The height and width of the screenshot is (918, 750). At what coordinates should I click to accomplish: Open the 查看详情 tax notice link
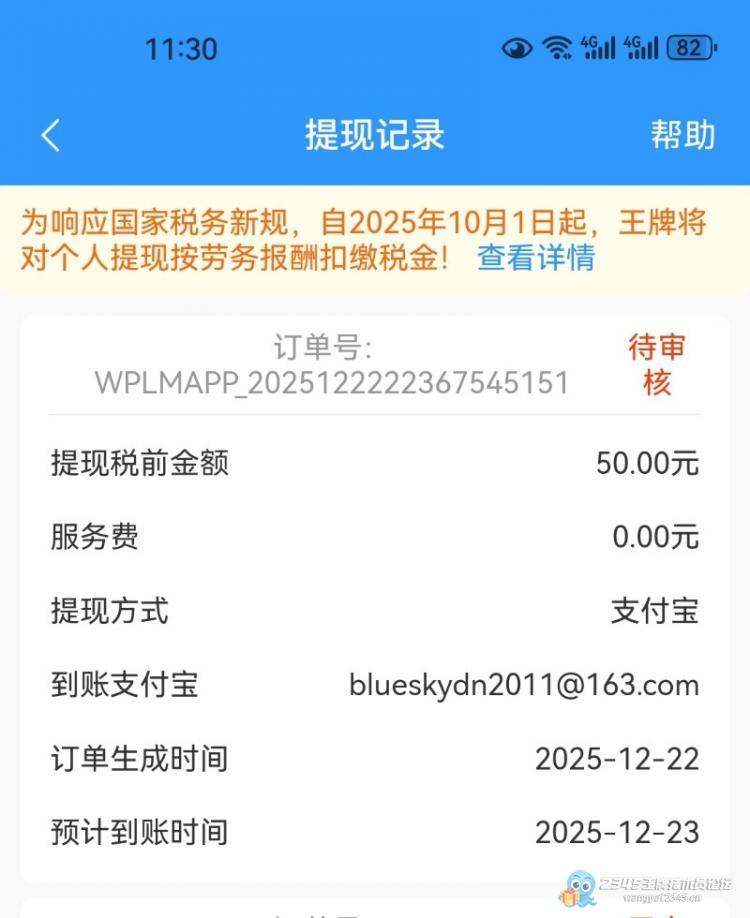tap(536, 258)
